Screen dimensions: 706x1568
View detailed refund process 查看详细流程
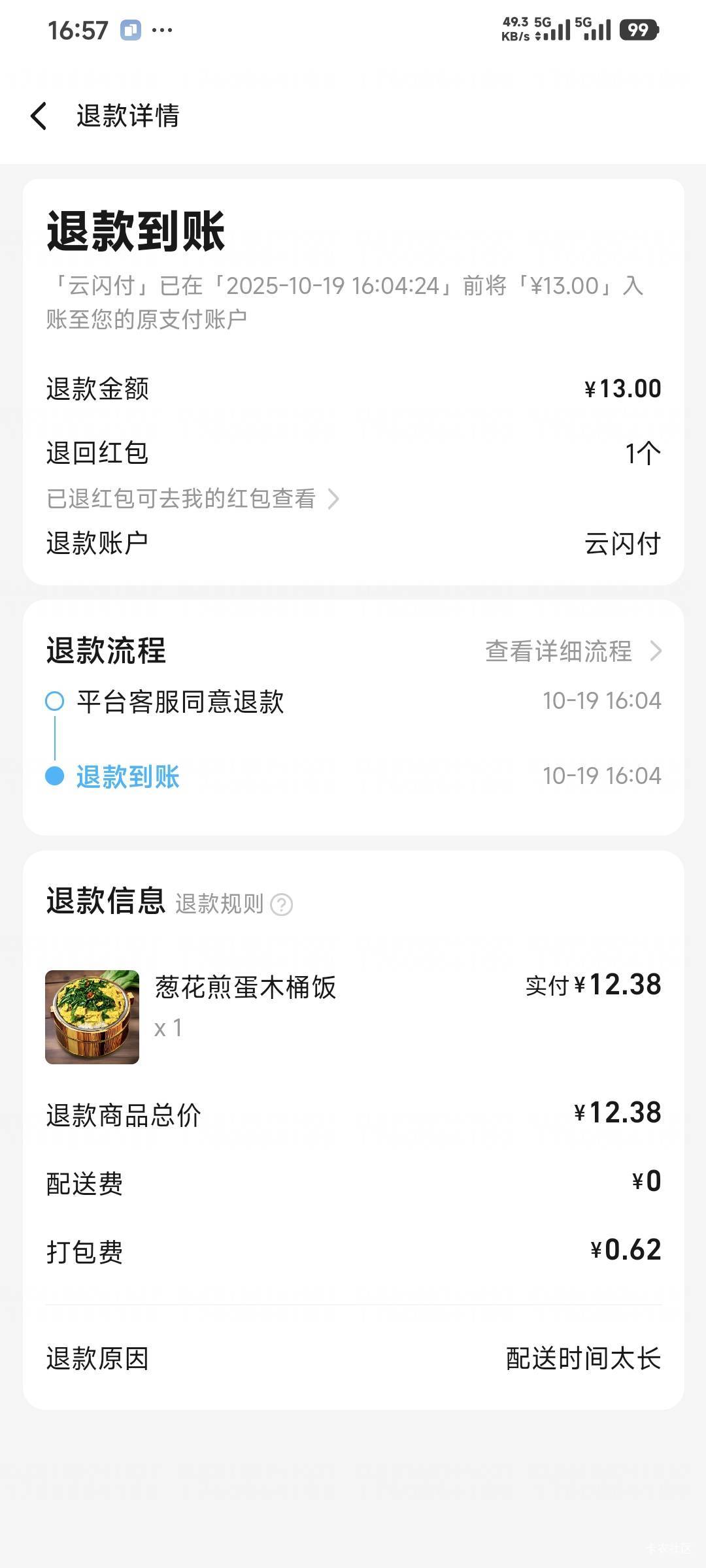(573, 651)
